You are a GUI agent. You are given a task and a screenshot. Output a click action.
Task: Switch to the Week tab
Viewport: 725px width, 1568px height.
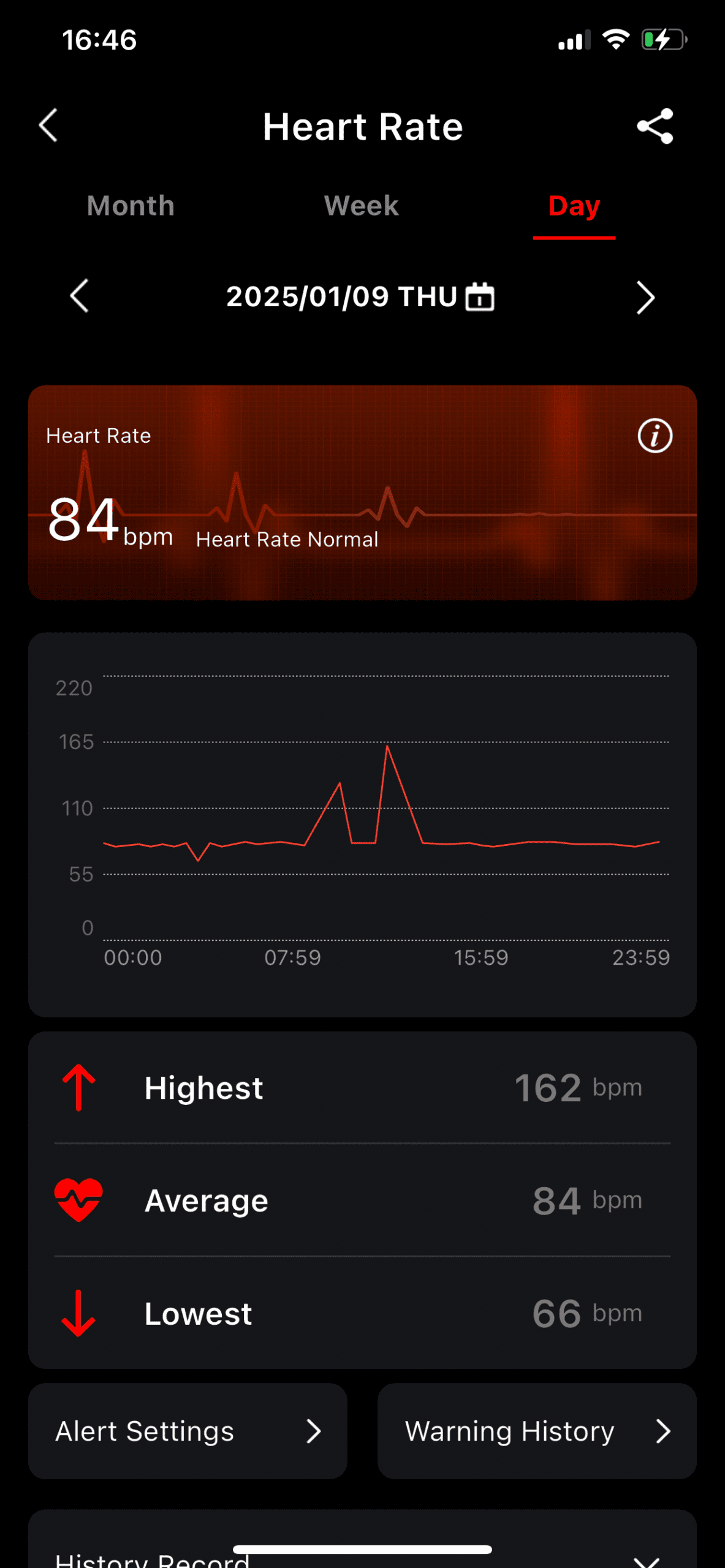click(362, 206)
